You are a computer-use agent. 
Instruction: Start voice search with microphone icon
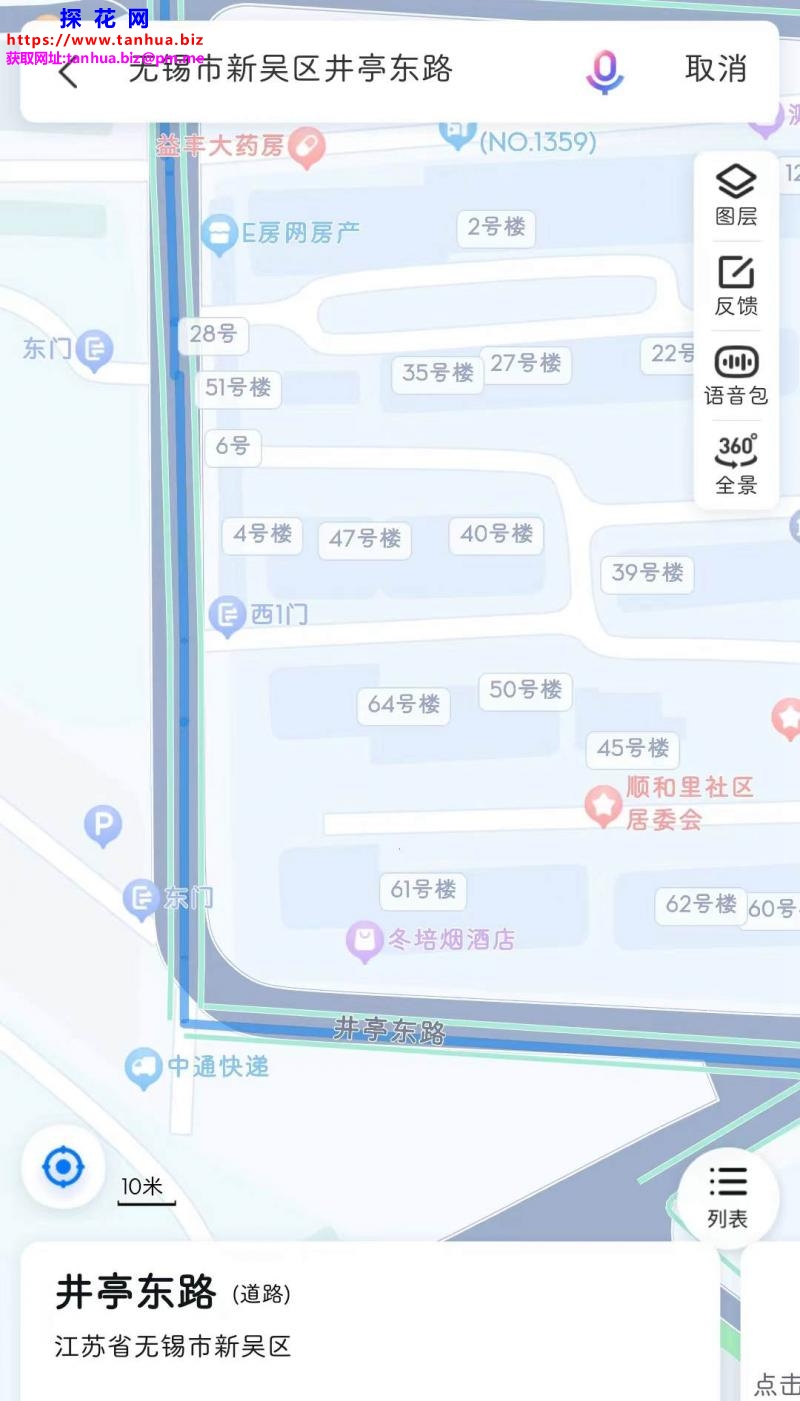click(604, 71)
